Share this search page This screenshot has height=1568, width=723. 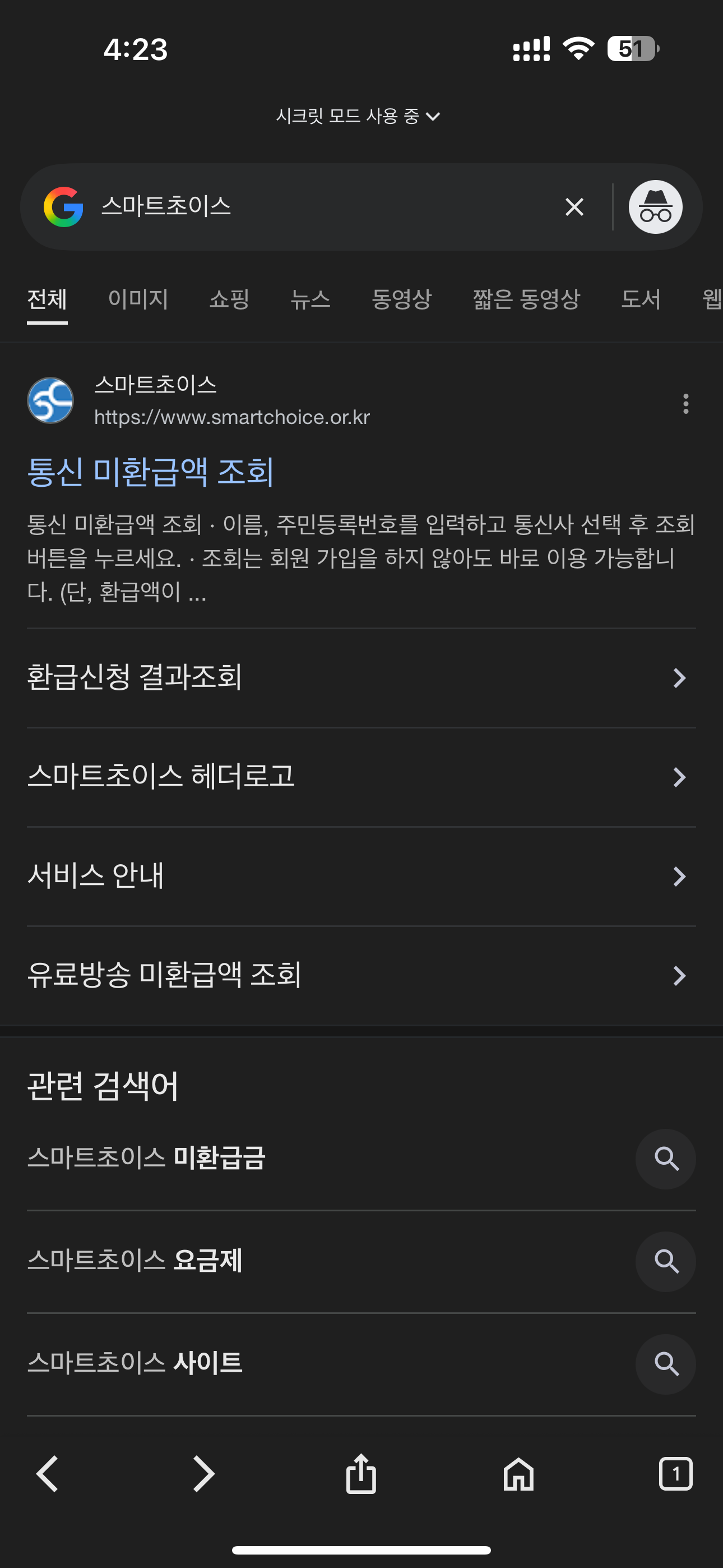click(x=361, y=1474)
